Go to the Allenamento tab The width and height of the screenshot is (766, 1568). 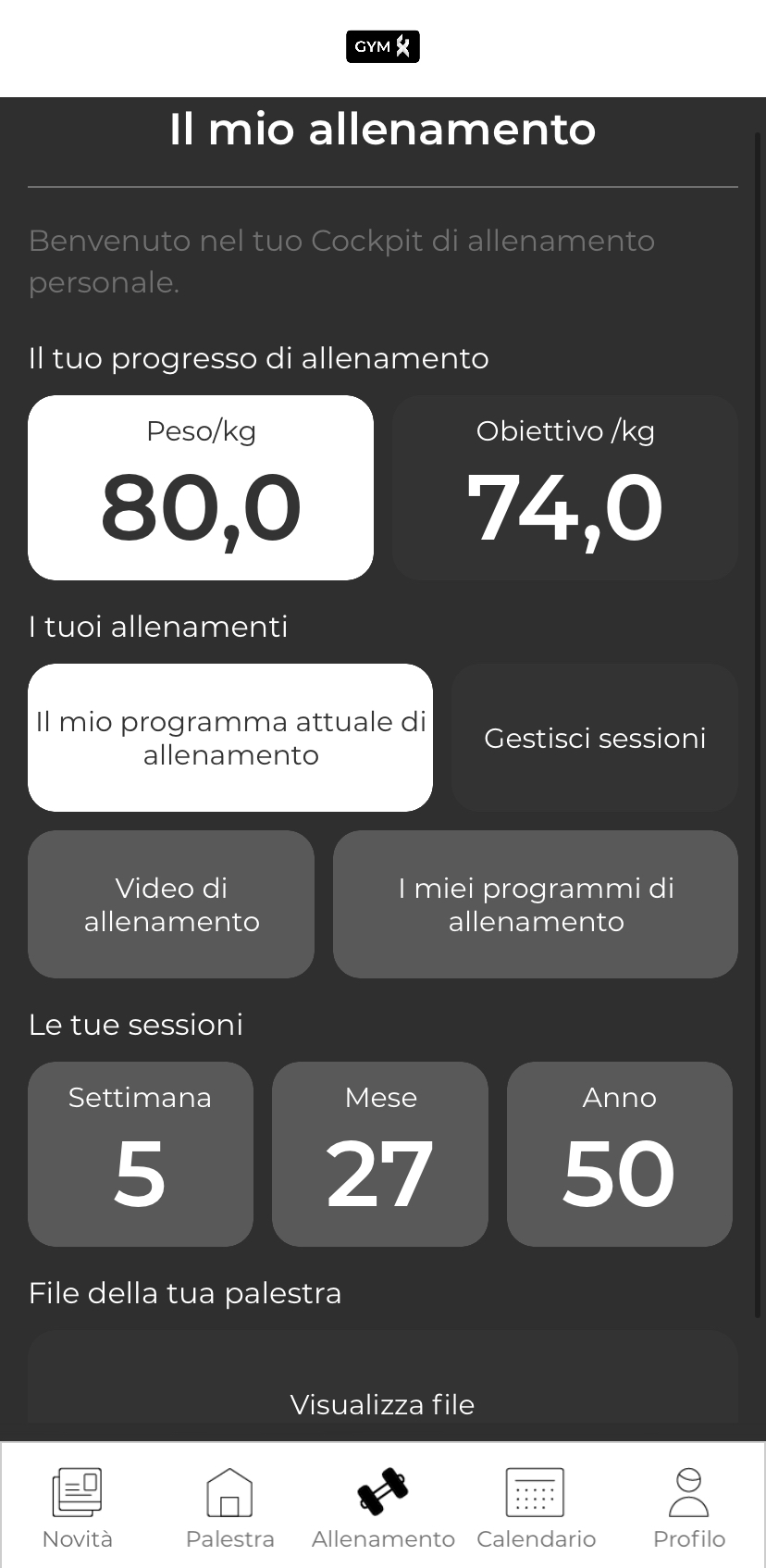[x=383, y=1507]
